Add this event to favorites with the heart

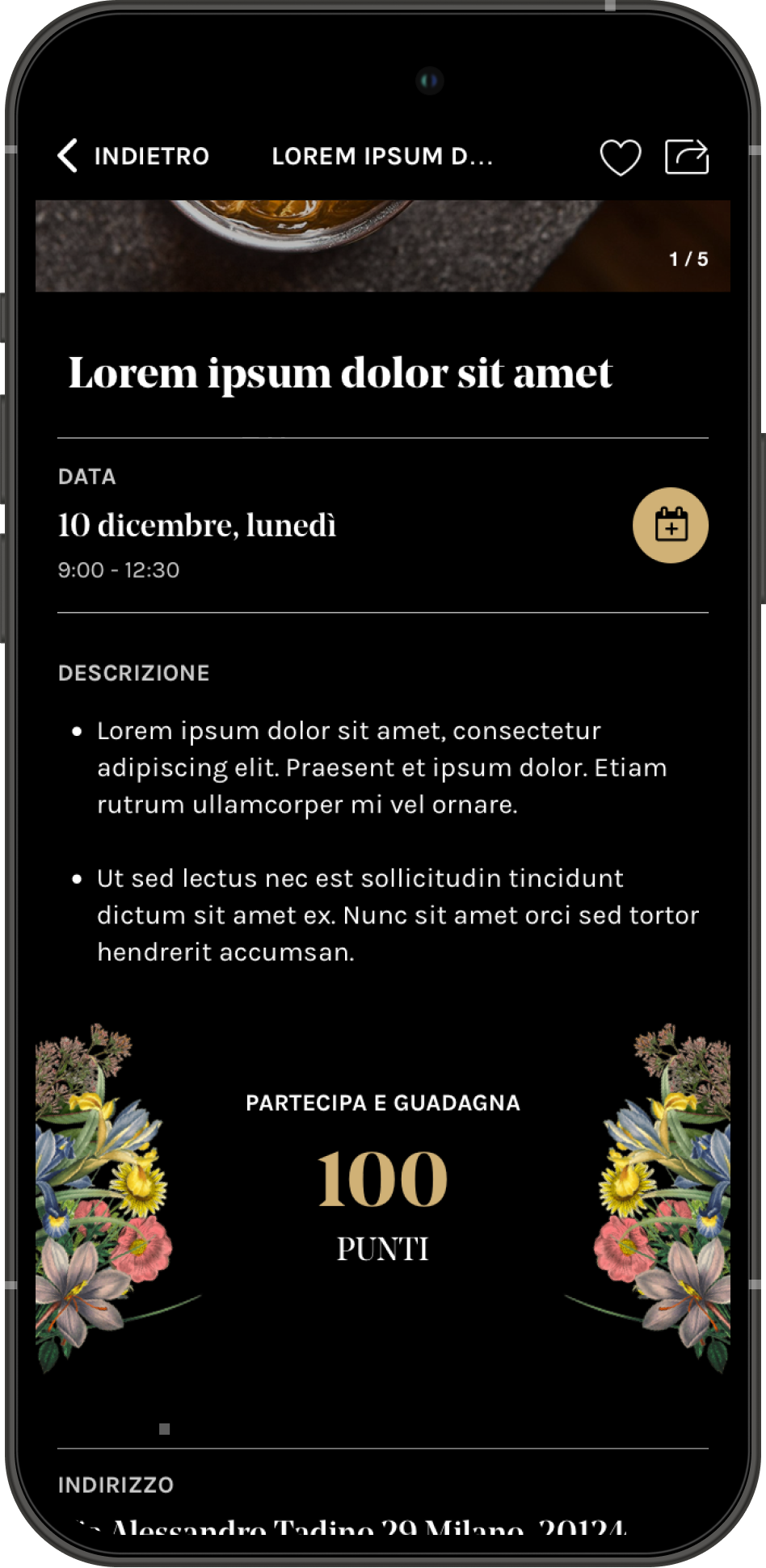[620, 157]
